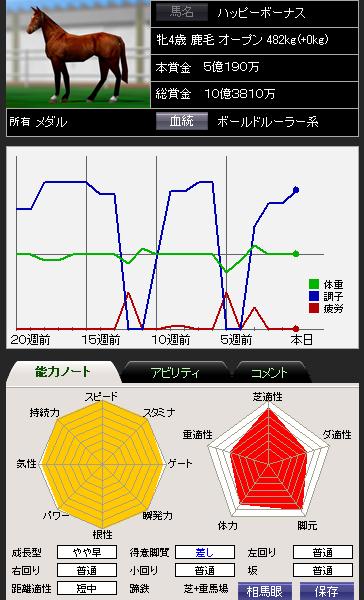364x600 pixels.
Task: Switch to the アビリティ tab
Action: coord(175,372)
